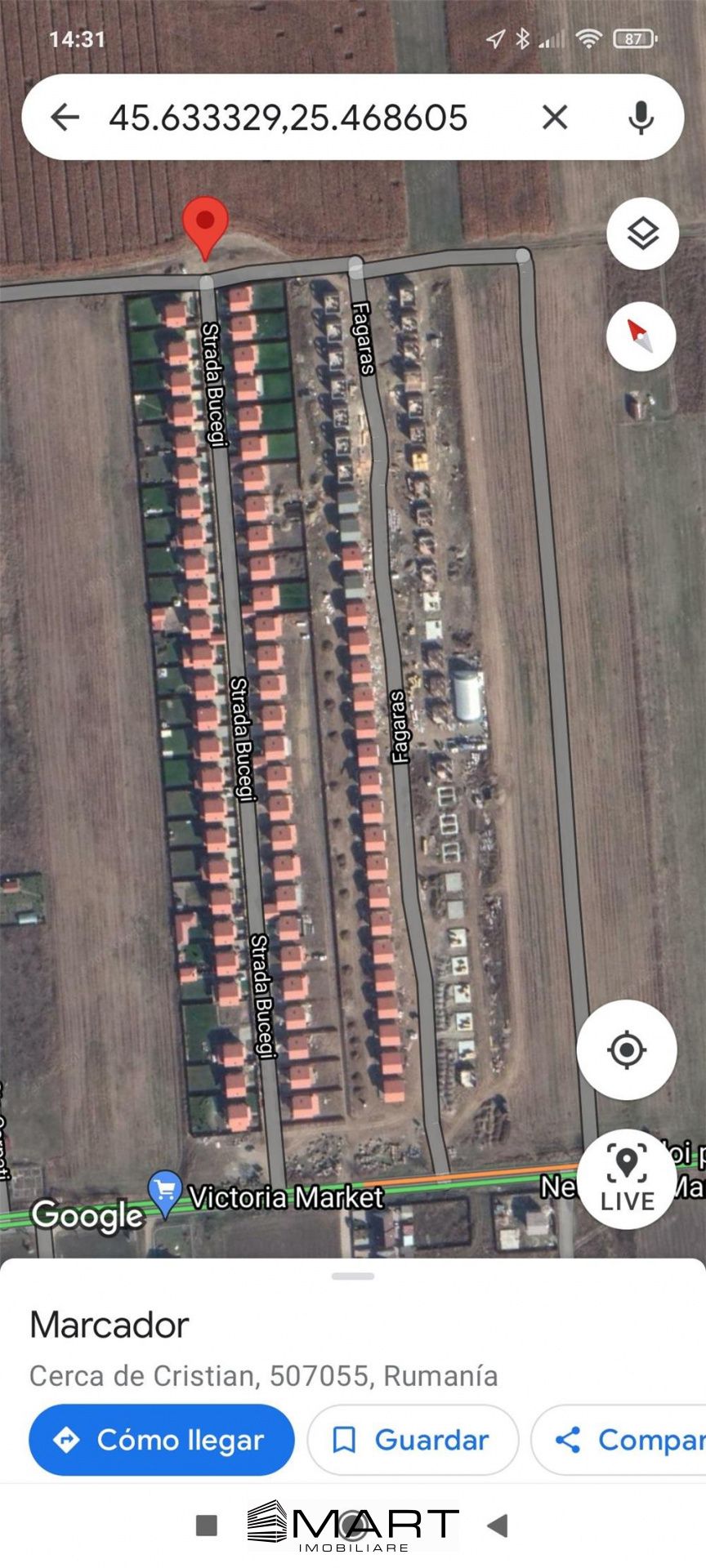This screenshot has width=706, height=1568.
Task: Launch Live View navigation
Action: [627, 1178]
